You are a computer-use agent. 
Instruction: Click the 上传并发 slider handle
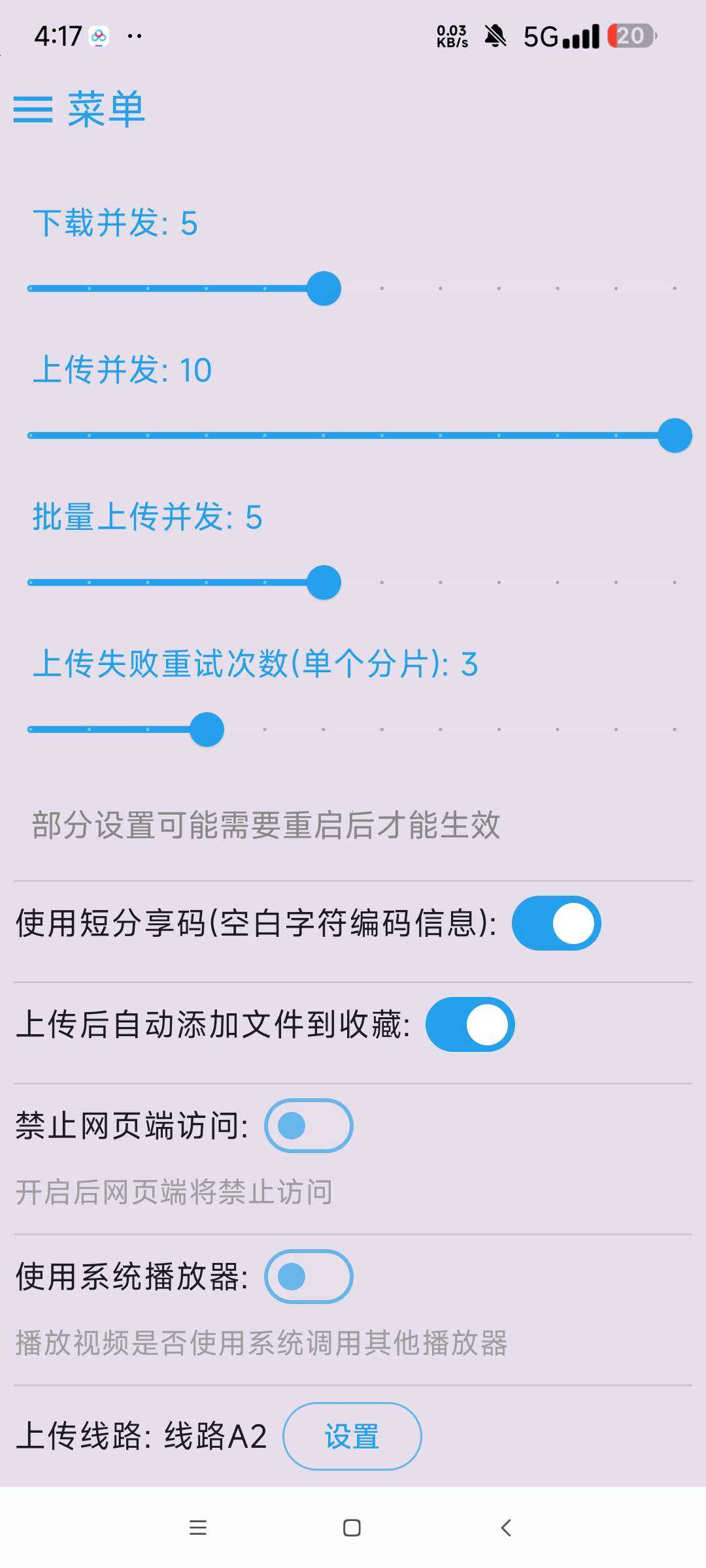[x=674, y=435]
